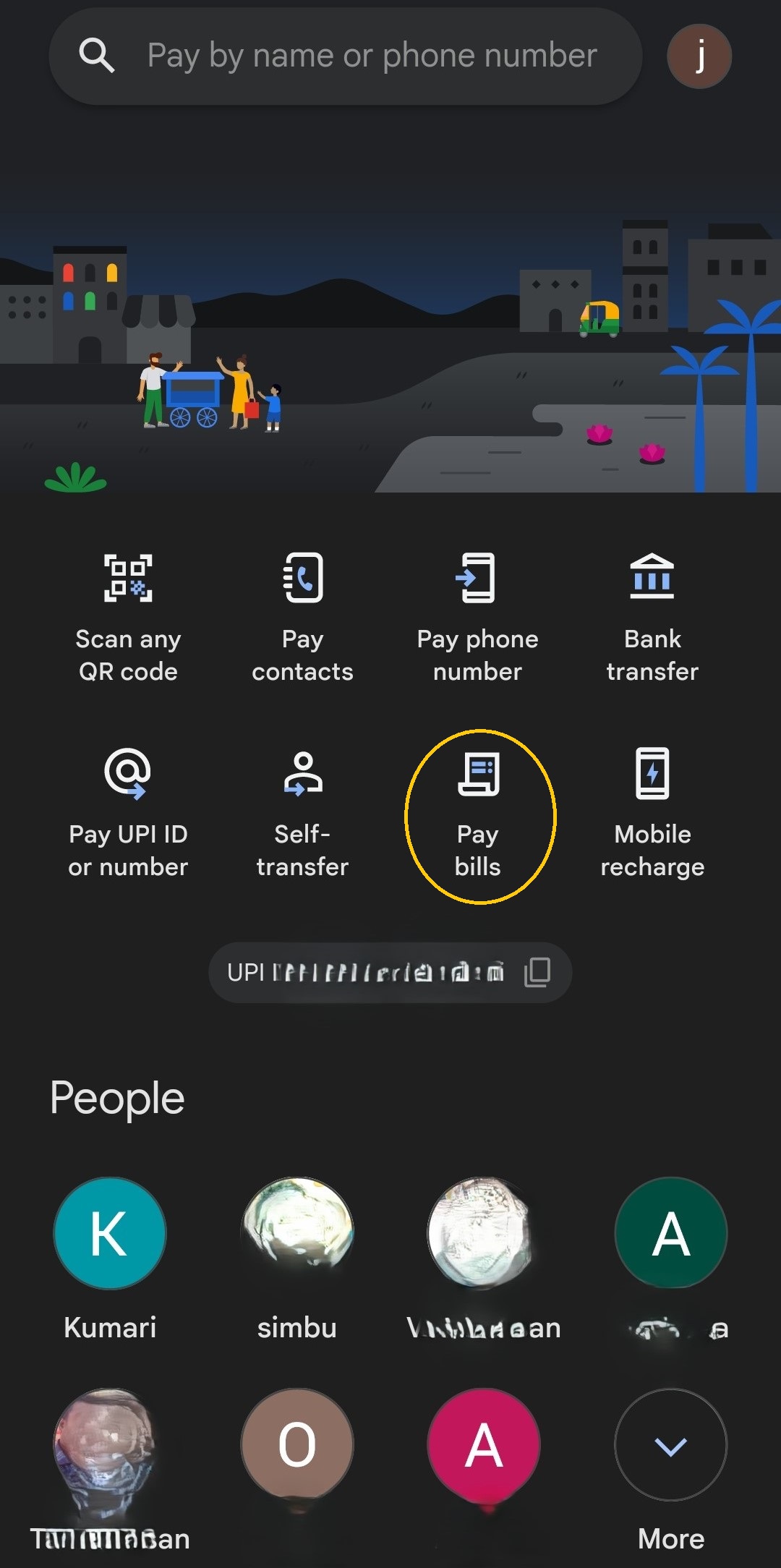Open the profile avatar with letter j
Image resolution: width=781 pixels, height=1568 pixels.
(x=699, y=56)
